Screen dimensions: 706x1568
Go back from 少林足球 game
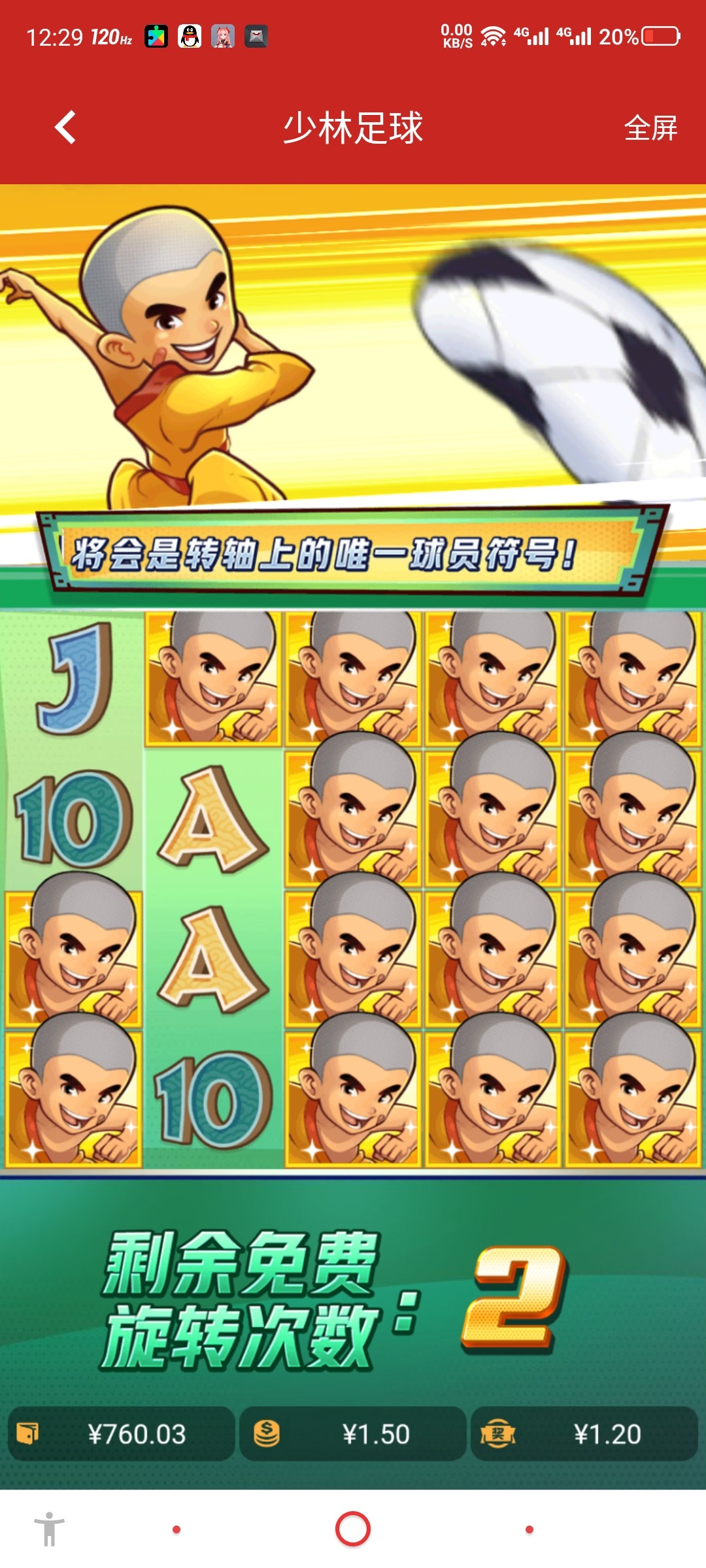(65, 127)
